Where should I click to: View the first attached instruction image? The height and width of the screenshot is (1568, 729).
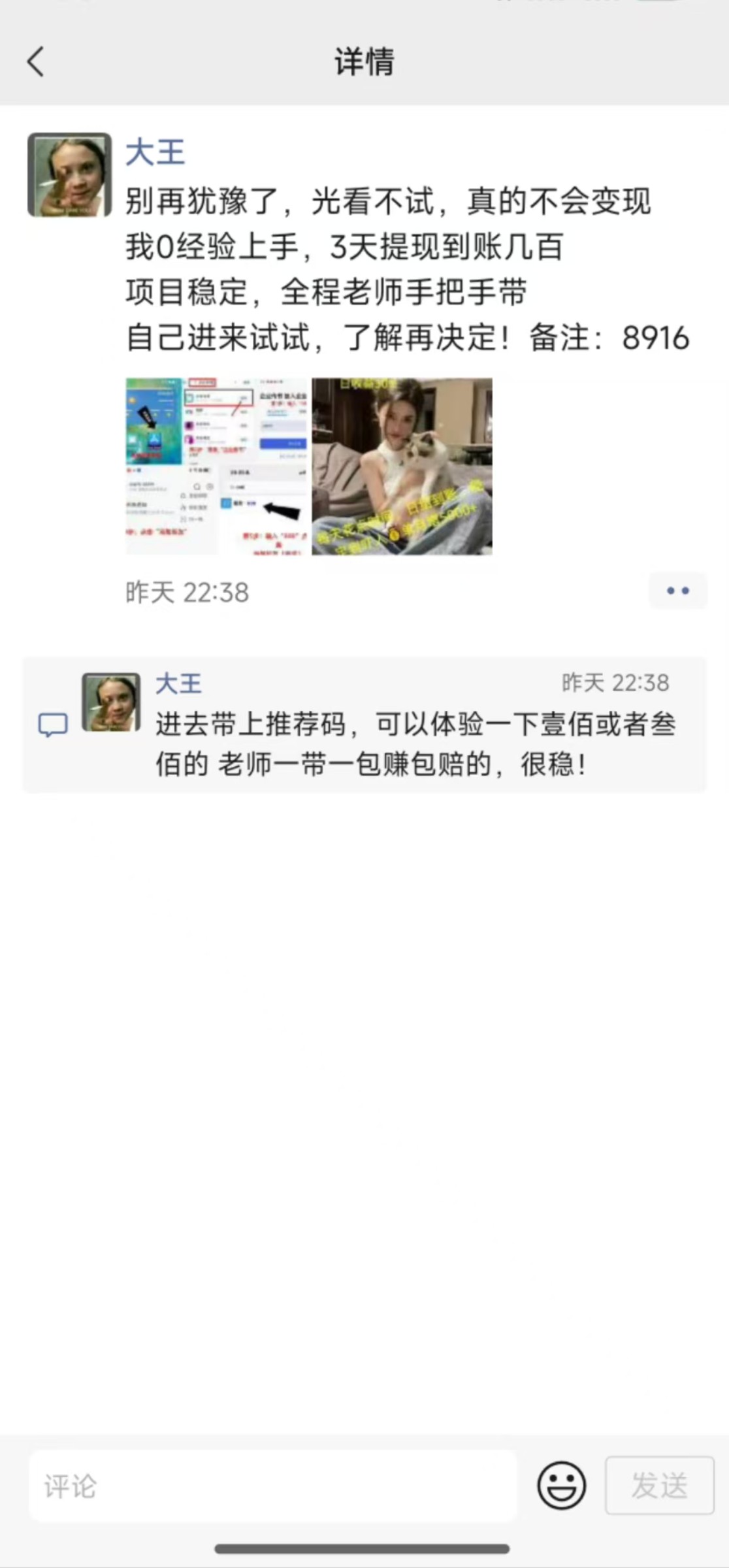(216, 466)
